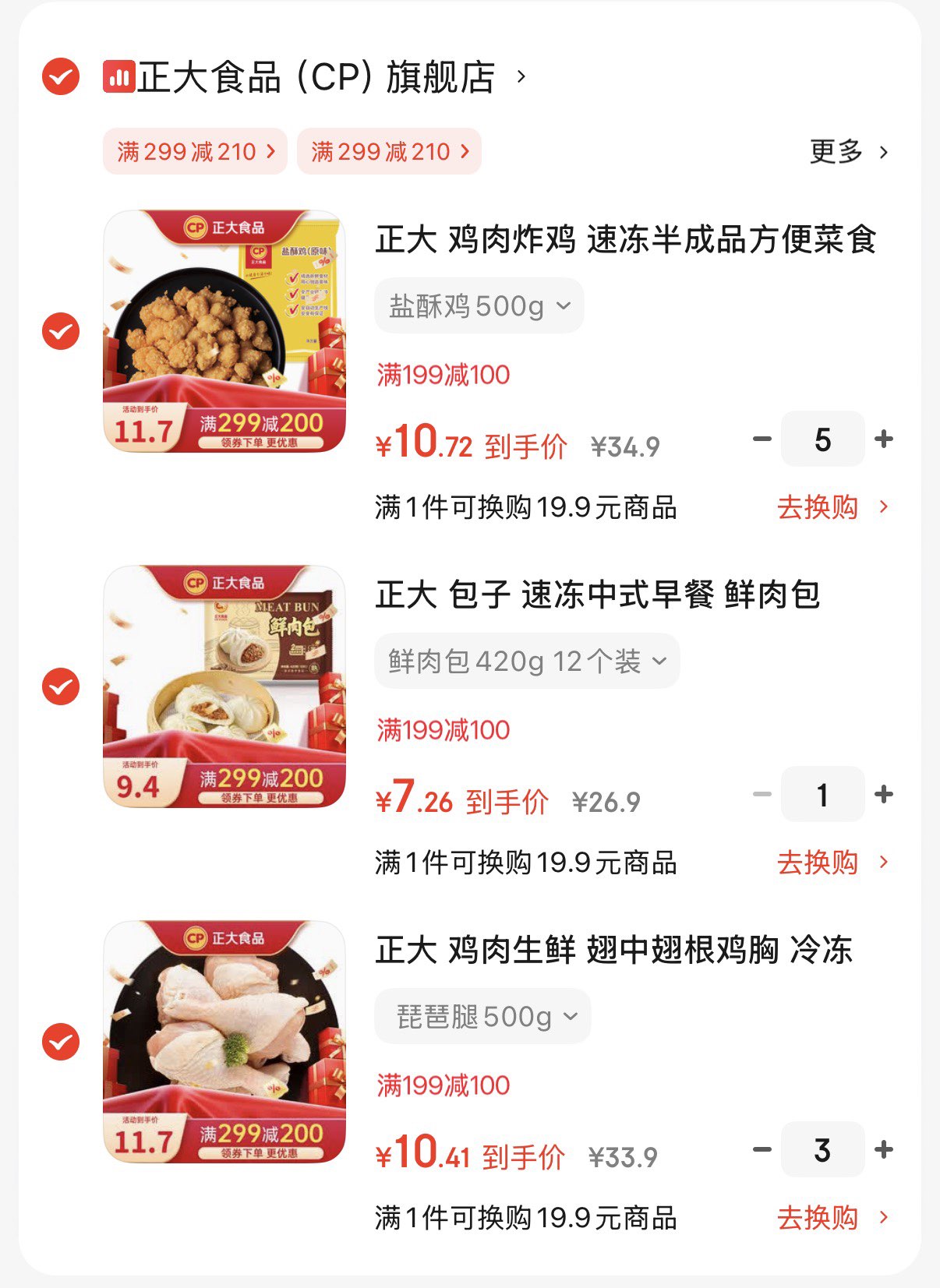The width and height of the screenshot is (940, 1288).
Task: Deselect the 盐酥鸡 fried chicken item
Action: tap(61, 331)
